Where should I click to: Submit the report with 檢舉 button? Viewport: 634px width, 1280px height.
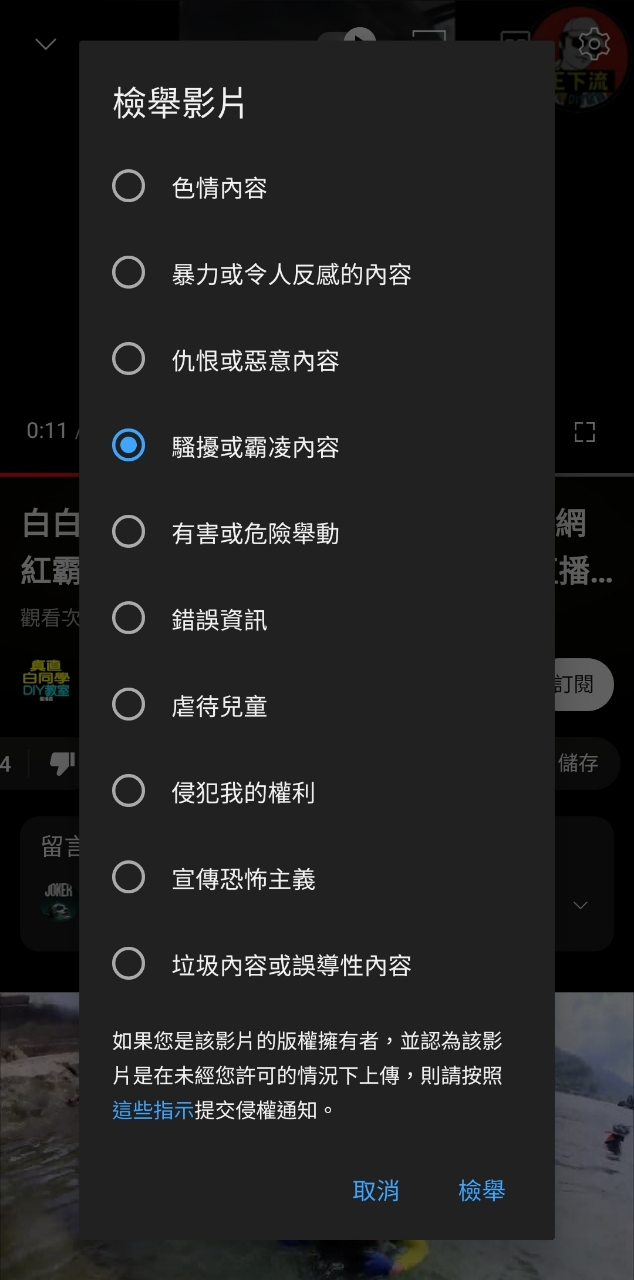point(481,1191)
